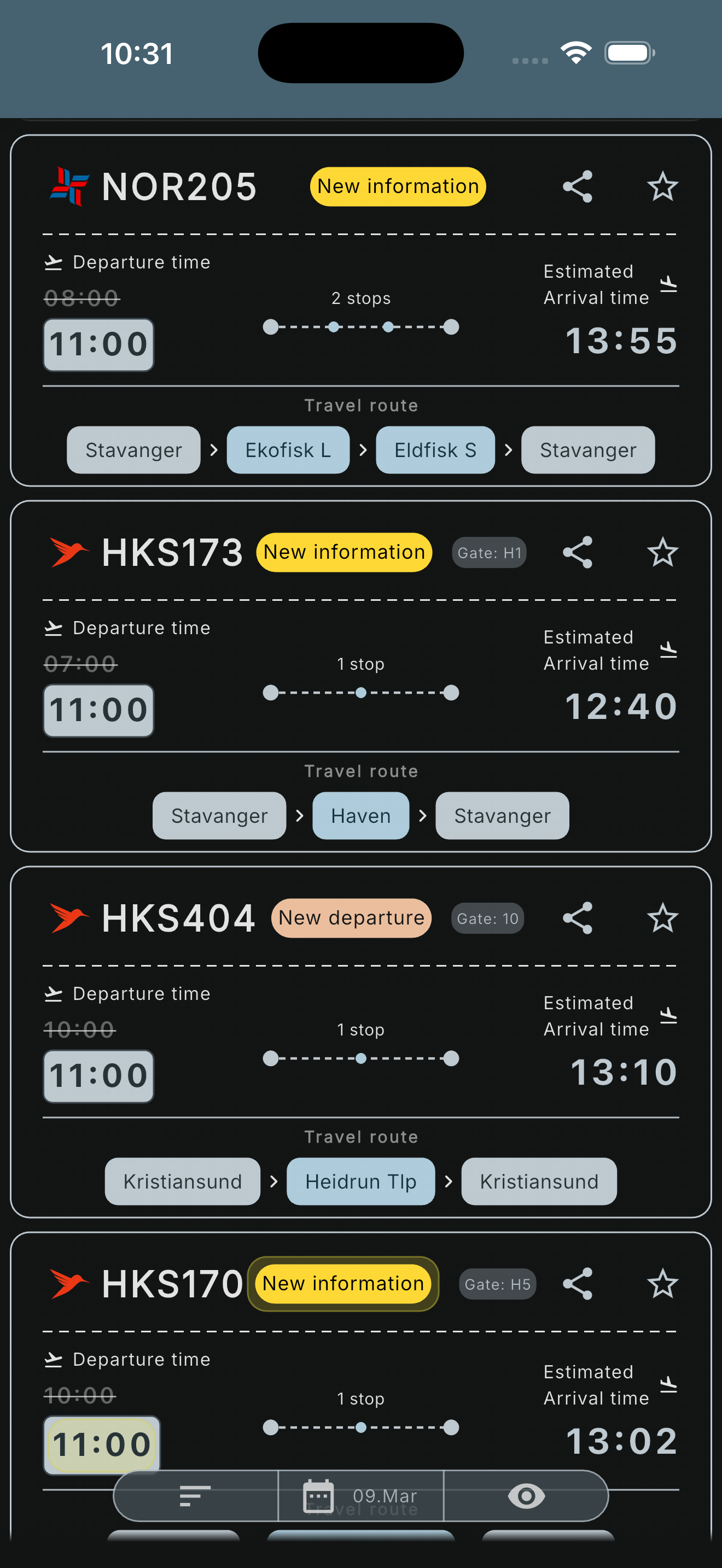Viewport: 722px width, 1568px height.
Task: Select the Gate: 10 label on HKS404
Action: click(x=486, y=918)
